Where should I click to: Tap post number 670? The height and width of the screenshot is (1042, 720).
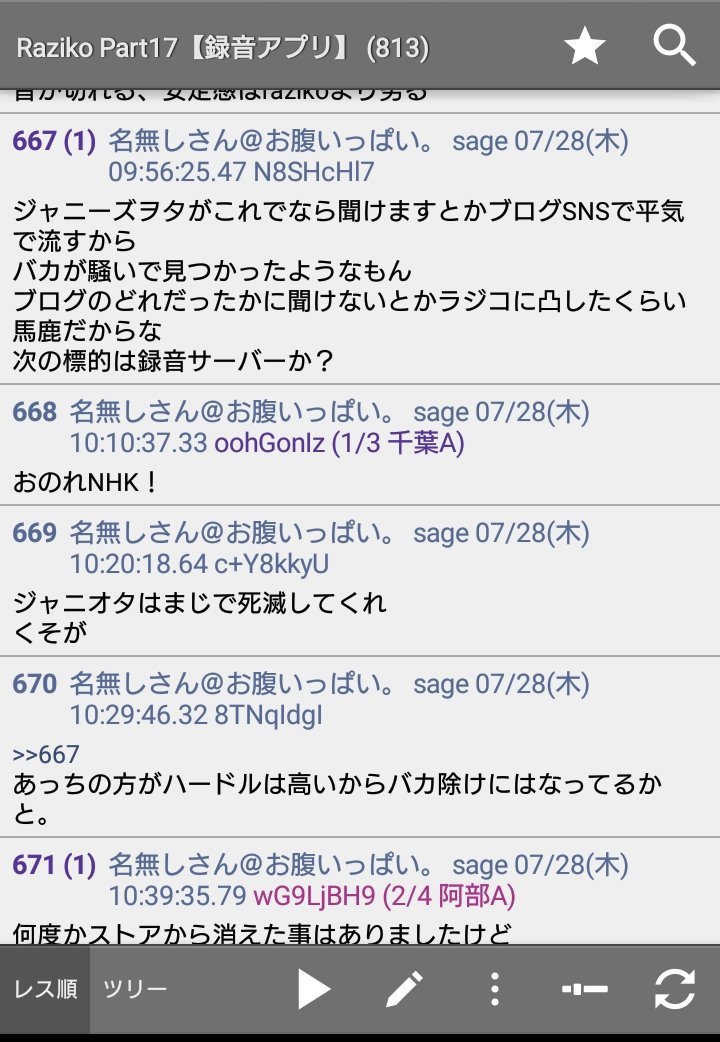click(x=35, y=684)
